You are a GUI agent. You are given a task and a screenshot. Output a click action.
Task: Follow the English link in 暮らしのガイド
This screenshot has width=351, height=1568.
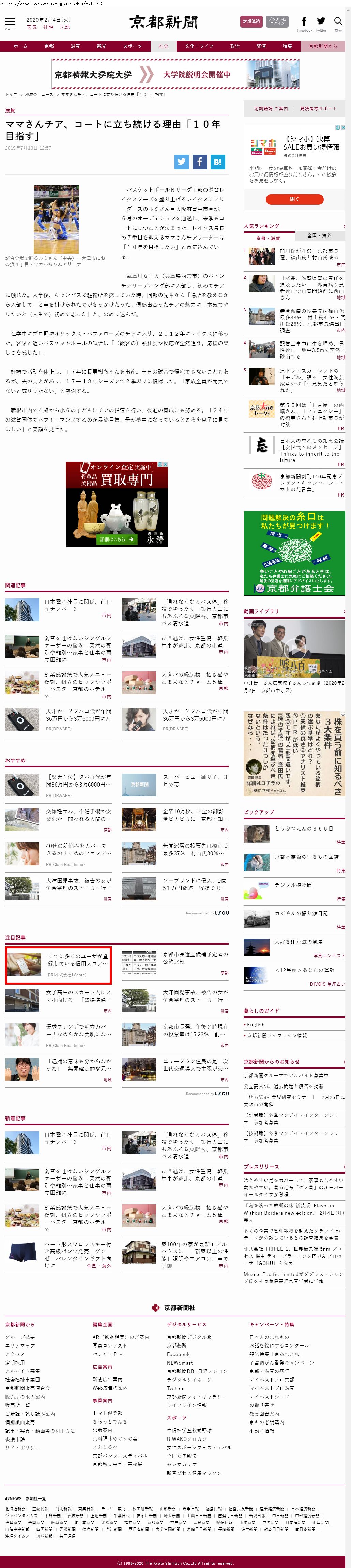[x=256, y=1024]
